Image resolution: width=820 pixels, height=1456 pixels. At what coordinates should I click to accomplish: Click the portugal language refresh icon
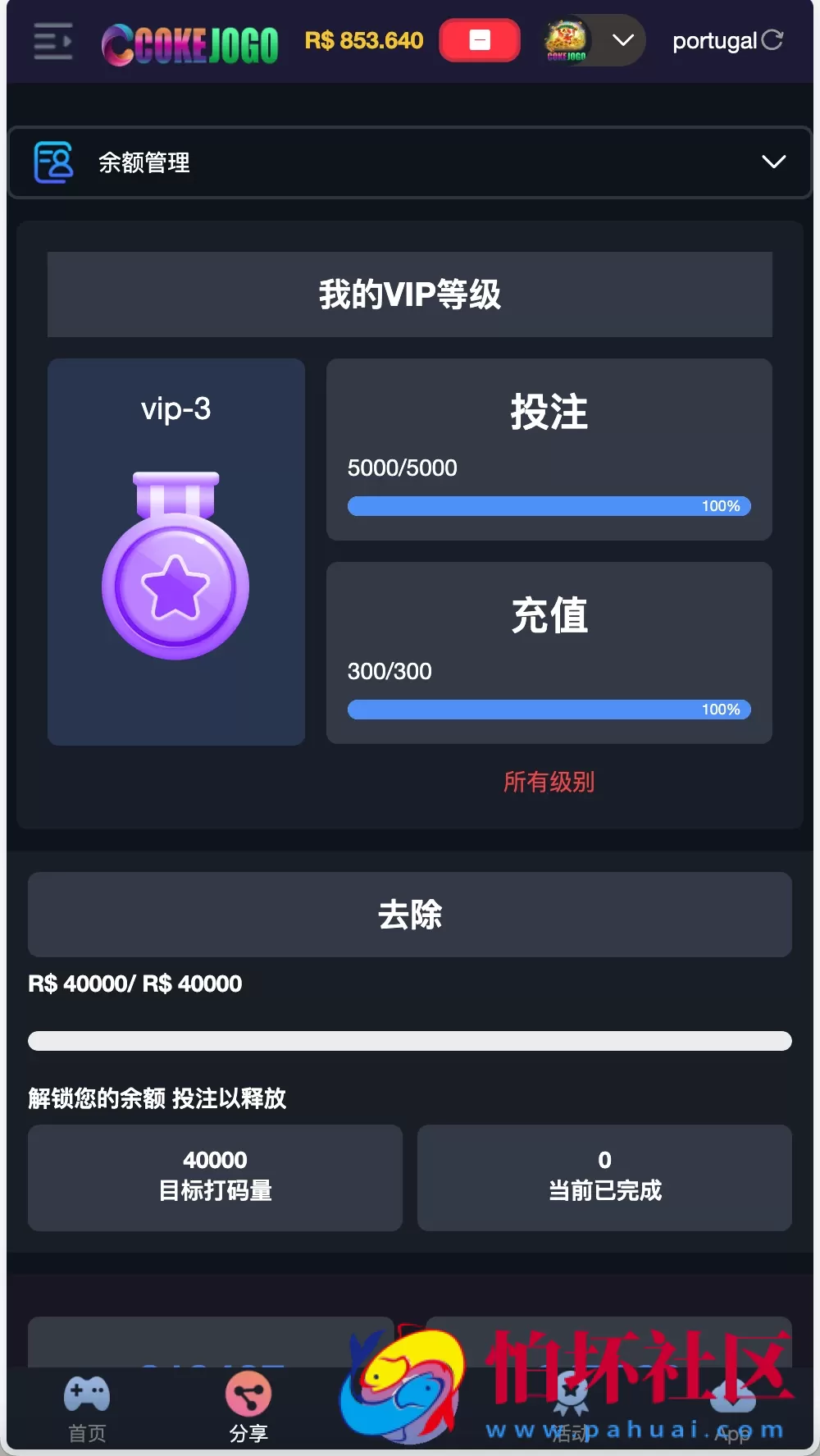772,39
